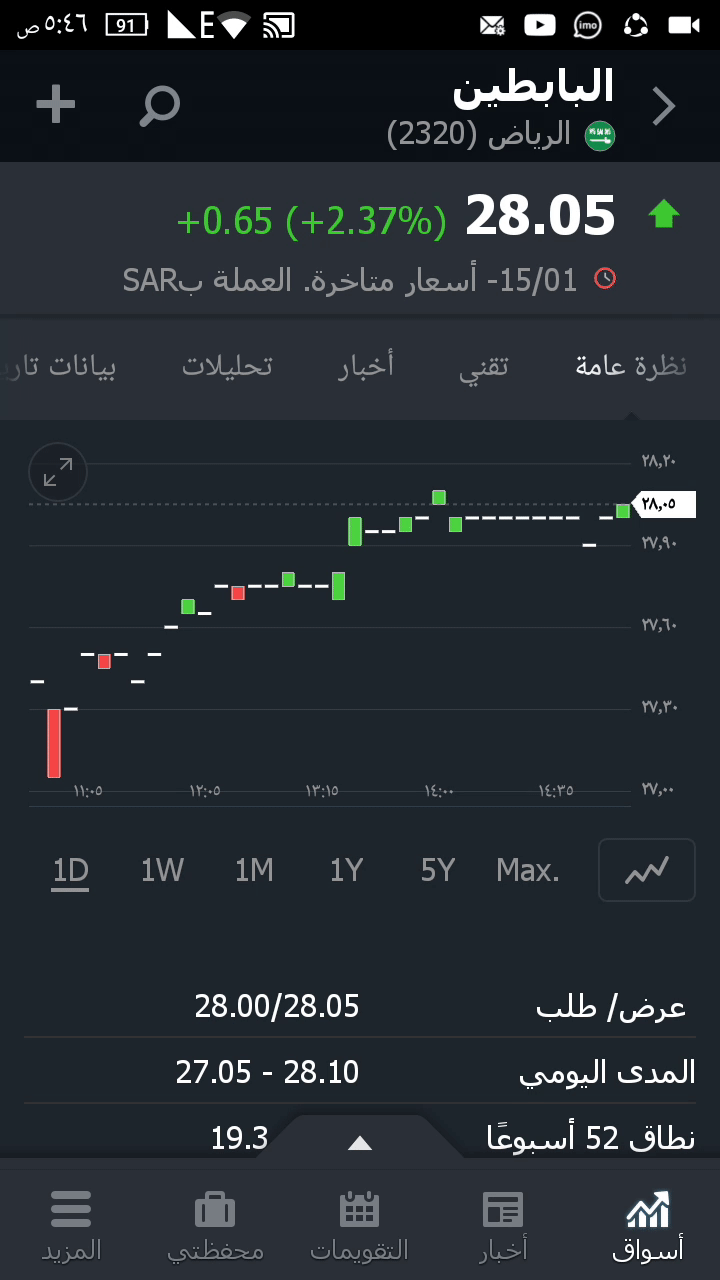Screen dimensions: 720x1280
Task: Switch to the تقني tab
Action: 484,366
